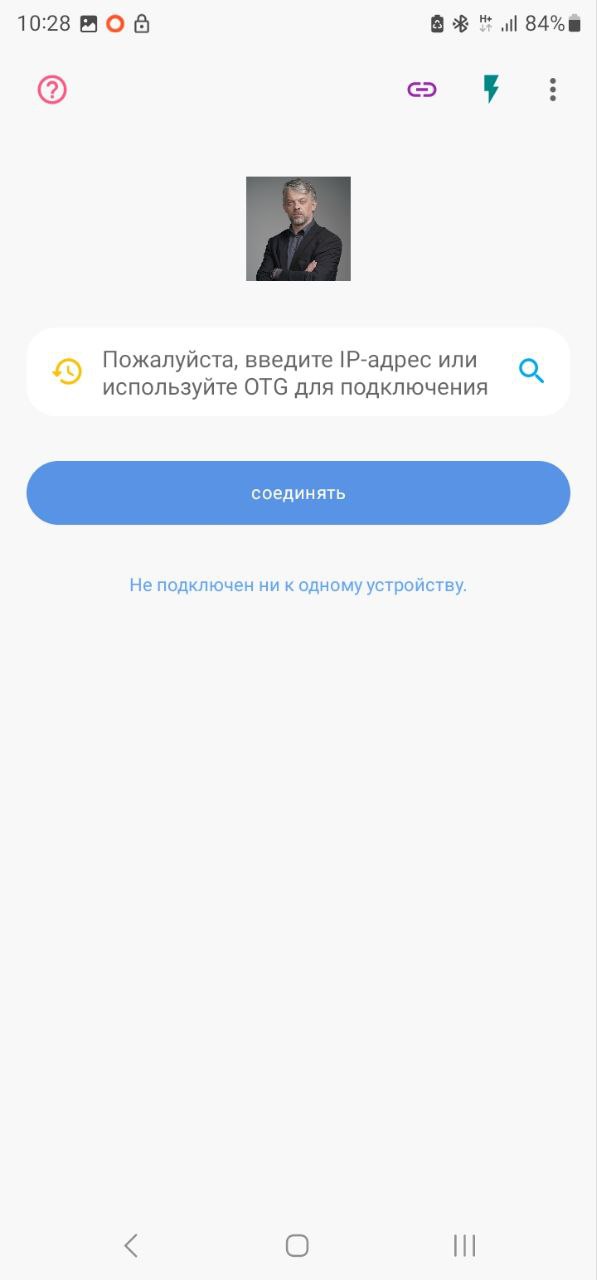This screenshot has width=597, height=1280.
Task: Open the three-dot overflow menu
Action: 553,90
